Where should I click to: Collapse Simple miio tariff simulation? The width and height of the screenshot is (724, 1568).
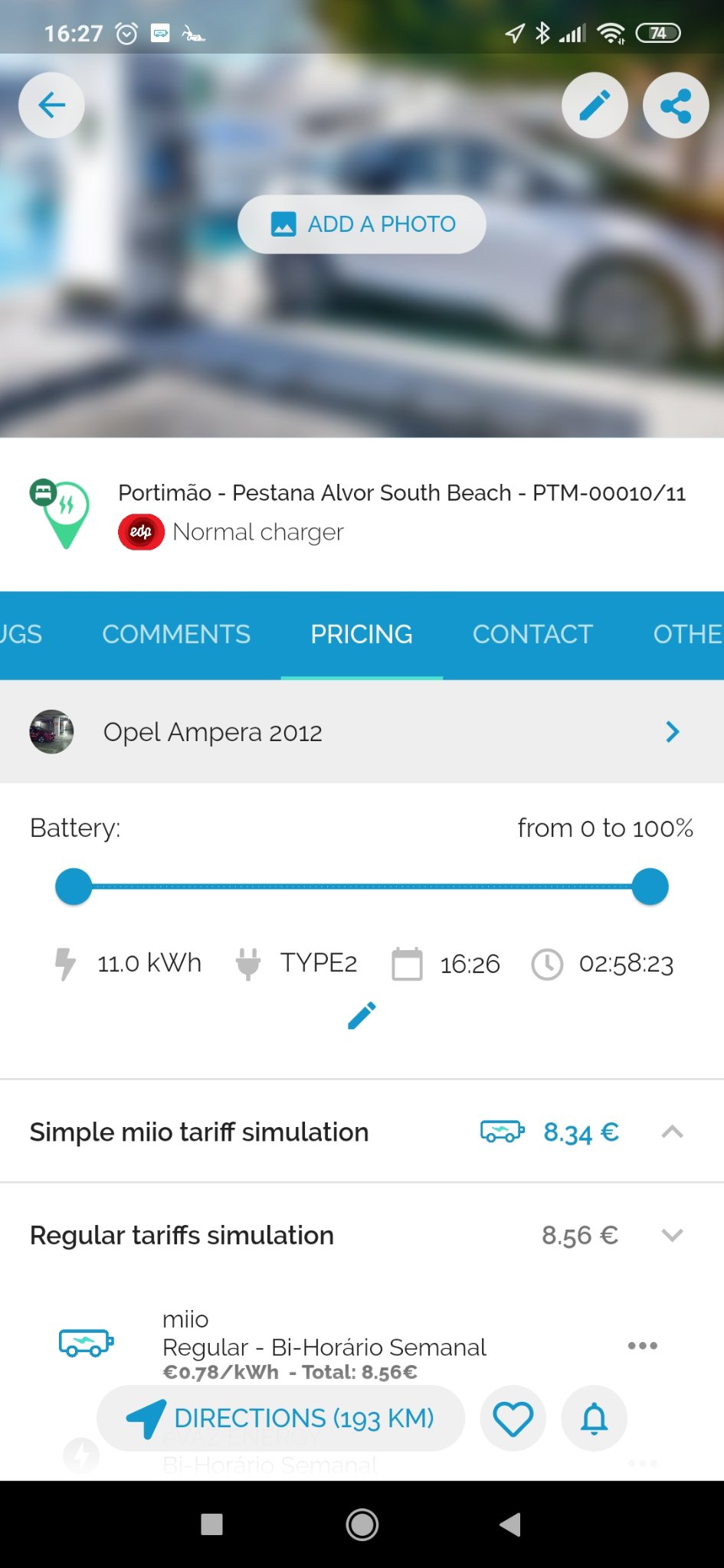click(672, 1132)
